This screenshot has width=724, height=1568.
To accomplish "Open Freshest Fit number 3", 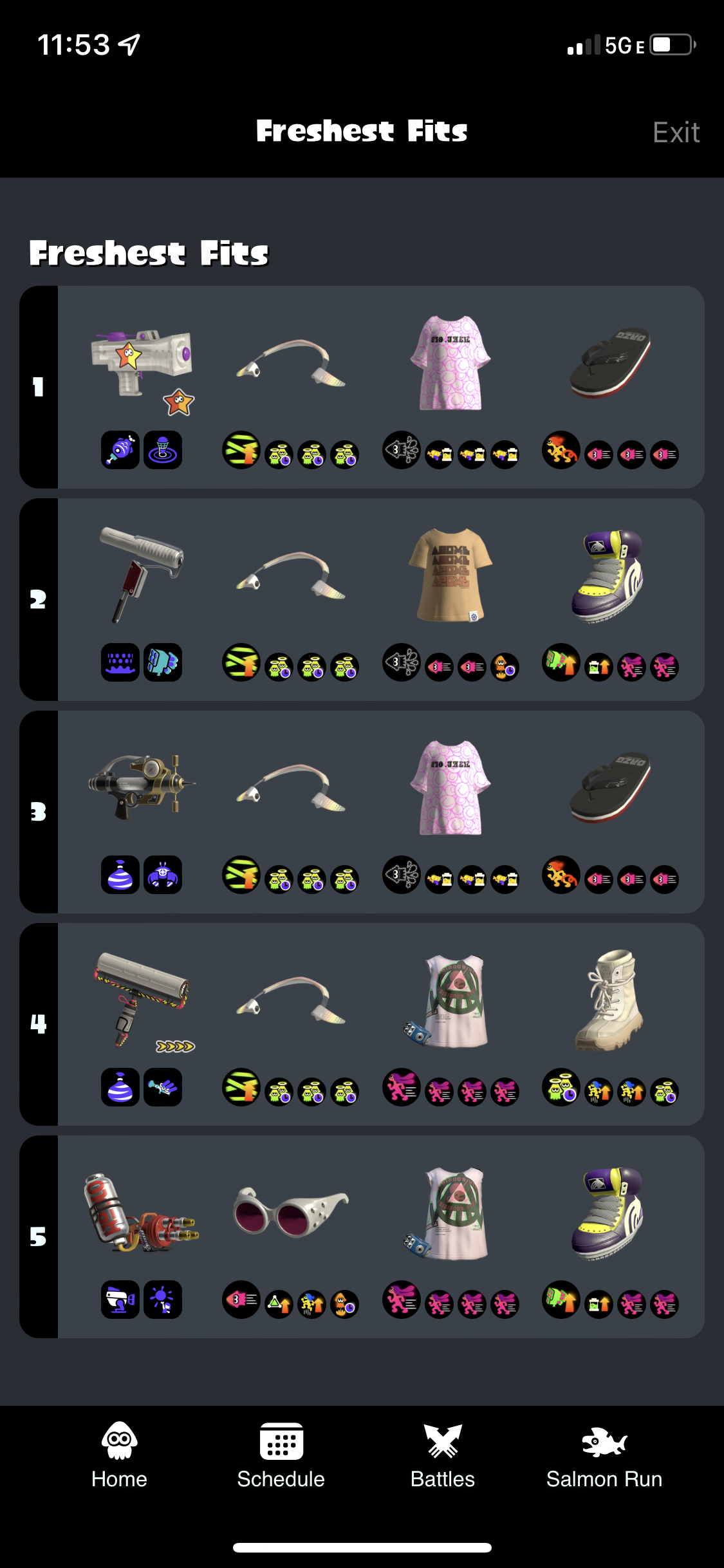I will click(x=362, y=812).
